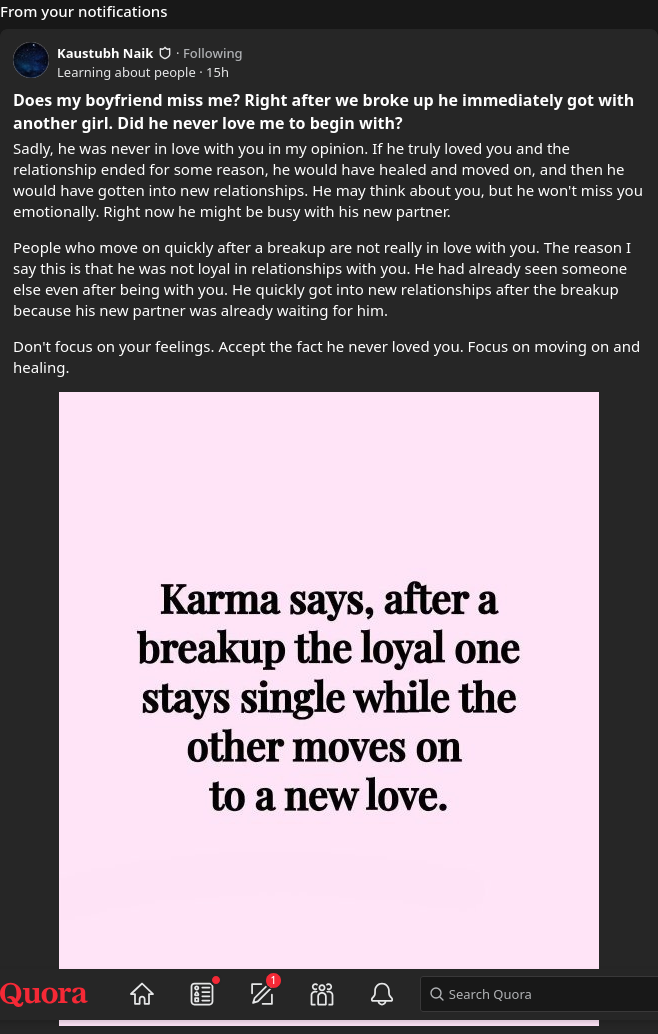Viewport: 658px width, 1034px height.
Task: Open the pink Karma quote image
Action: pos(329,680)
